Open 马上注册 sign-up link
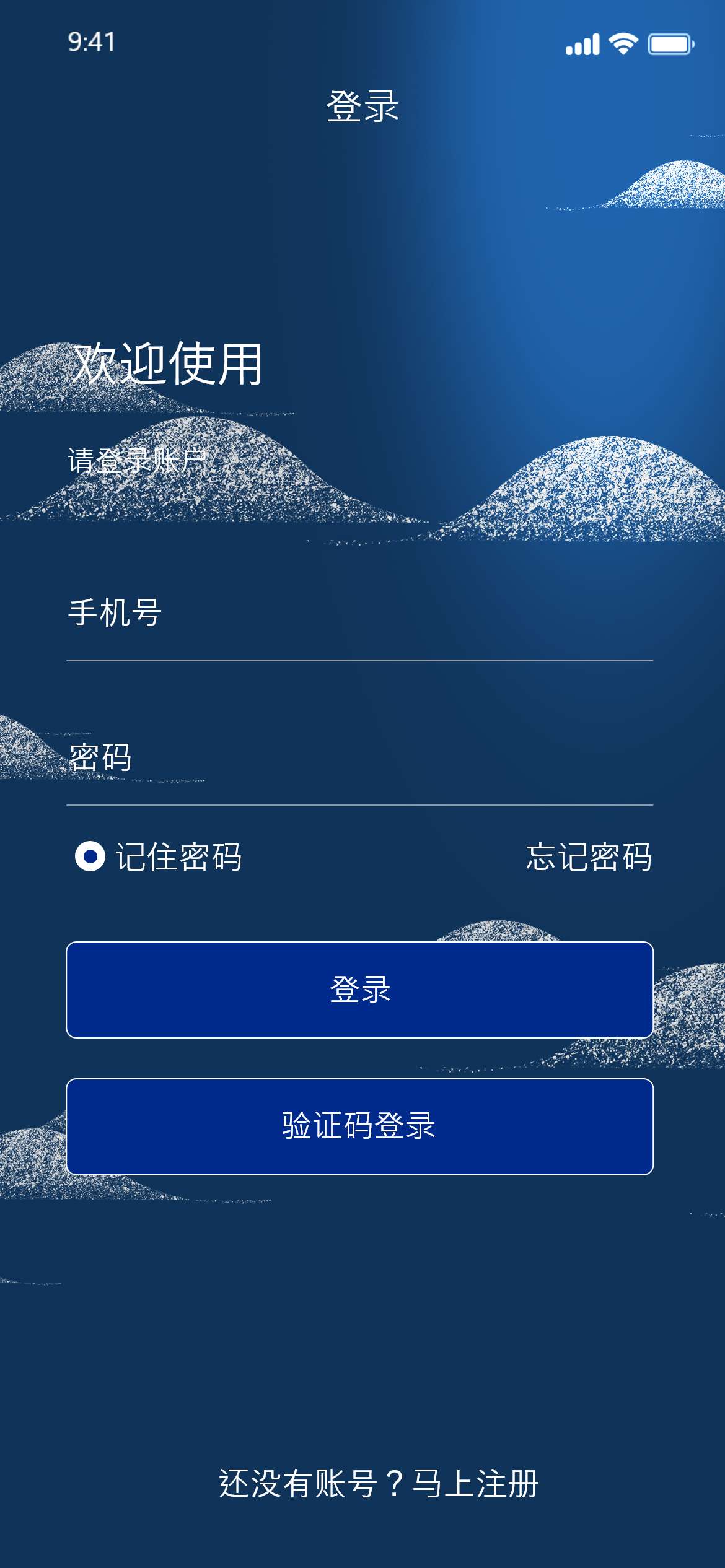Image resolution: width=725 pixels, height=1568 pixels. coord(476,1484)
